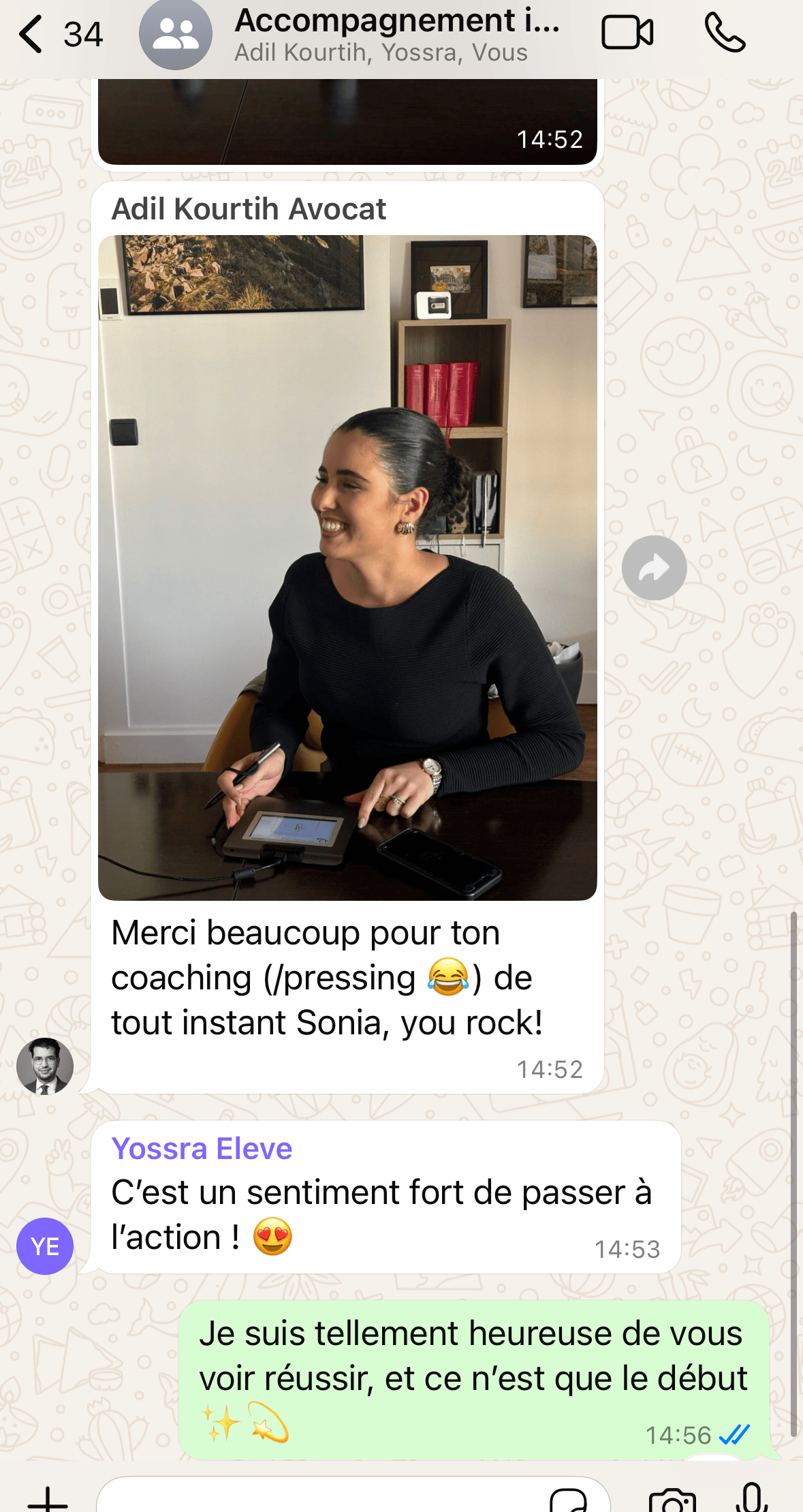The width and height of the screenshot is (803, 1512).
Task: Open the camera to take a photo
Action: click(x=672, y=1500)
